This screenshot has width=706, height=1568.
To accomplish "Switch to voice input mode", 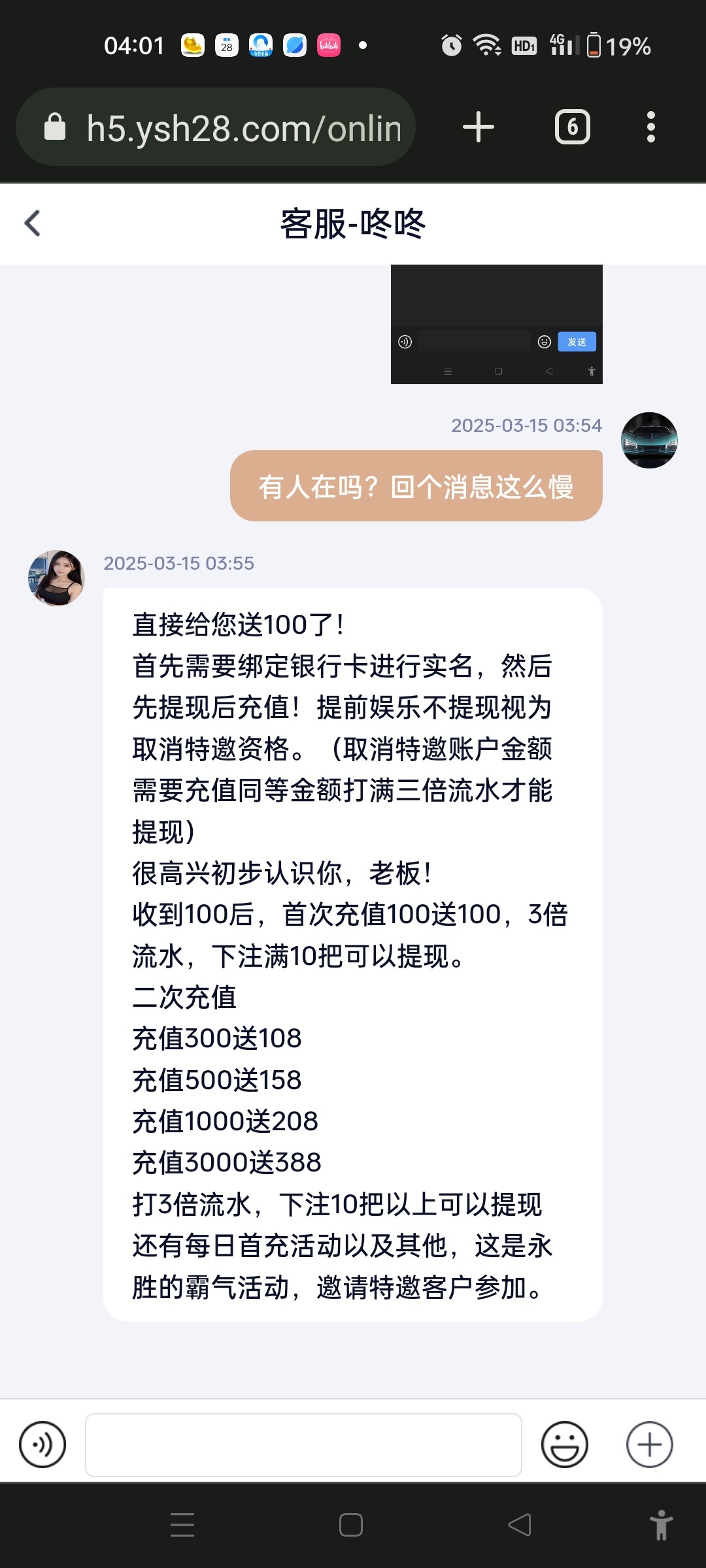I will [x=42, y=1445].
